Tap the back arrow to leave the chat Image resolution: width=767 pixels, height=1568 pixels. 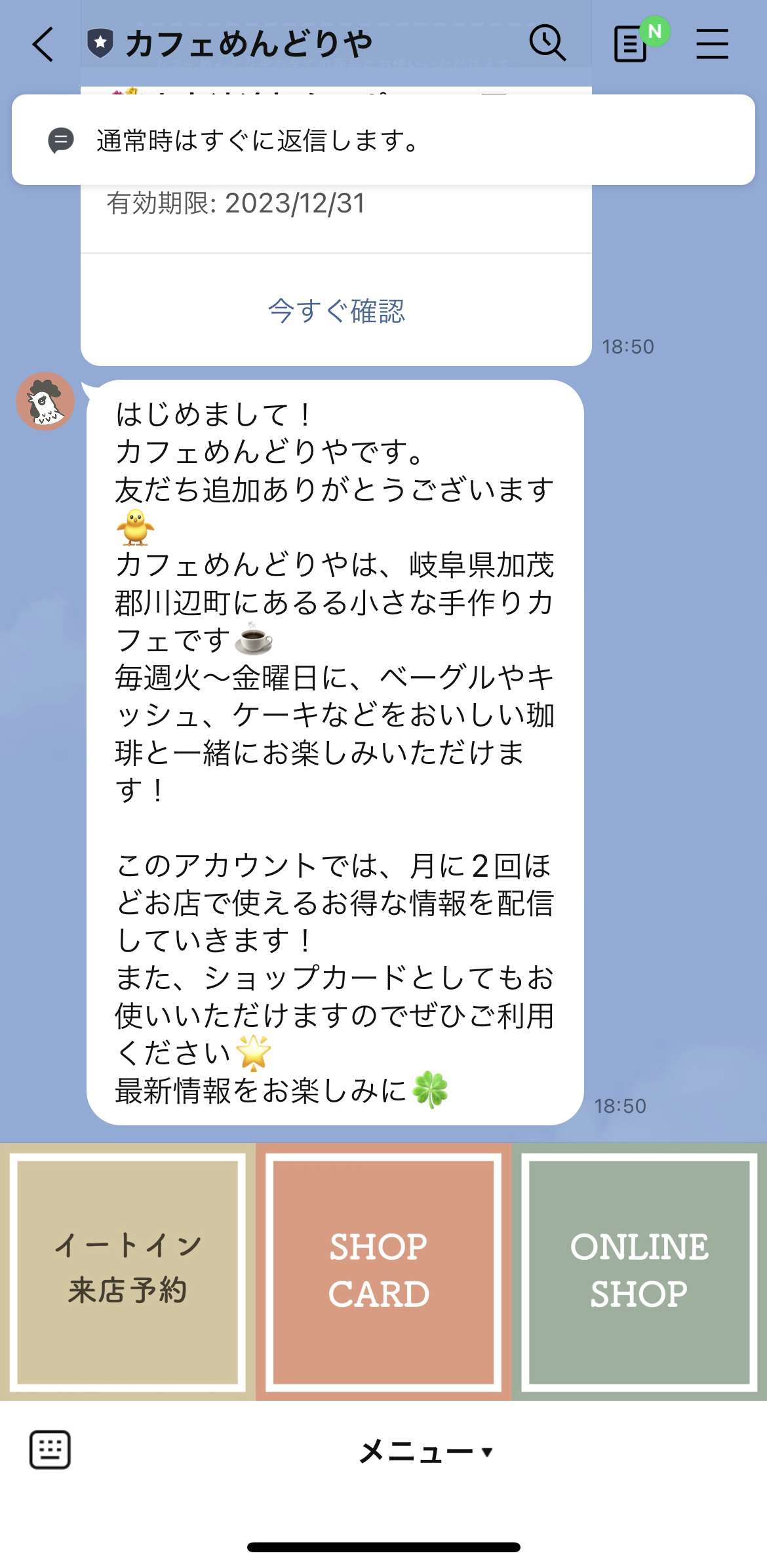(x=42, y=43)
